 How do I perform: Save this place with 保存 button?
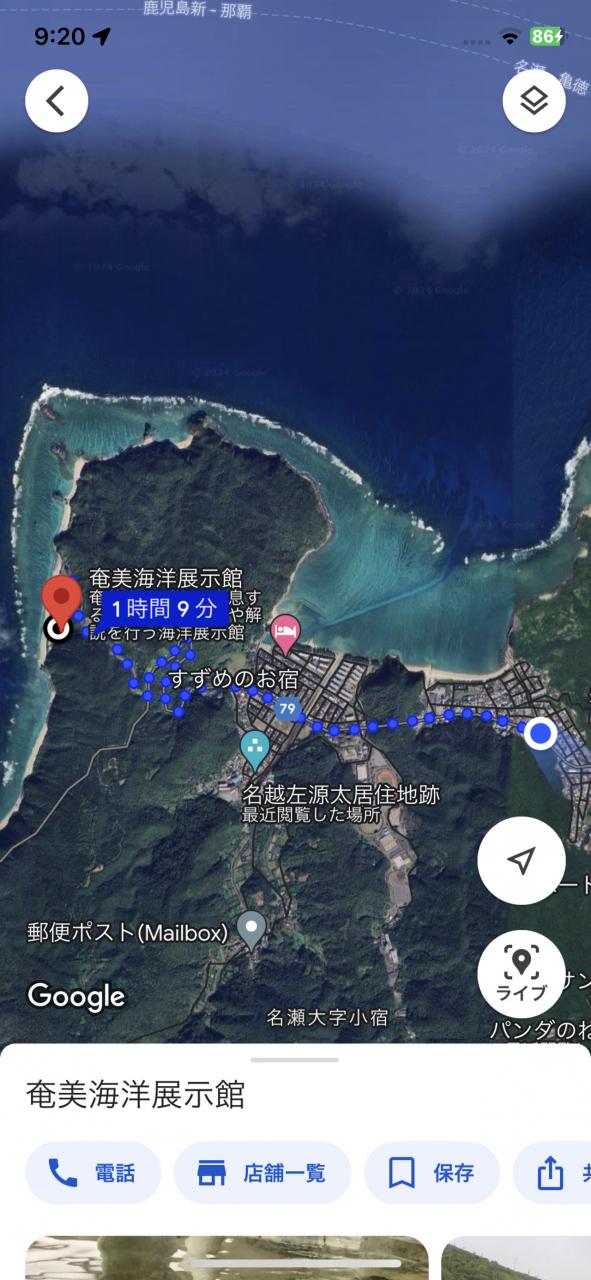click(x=431, y=1173)
